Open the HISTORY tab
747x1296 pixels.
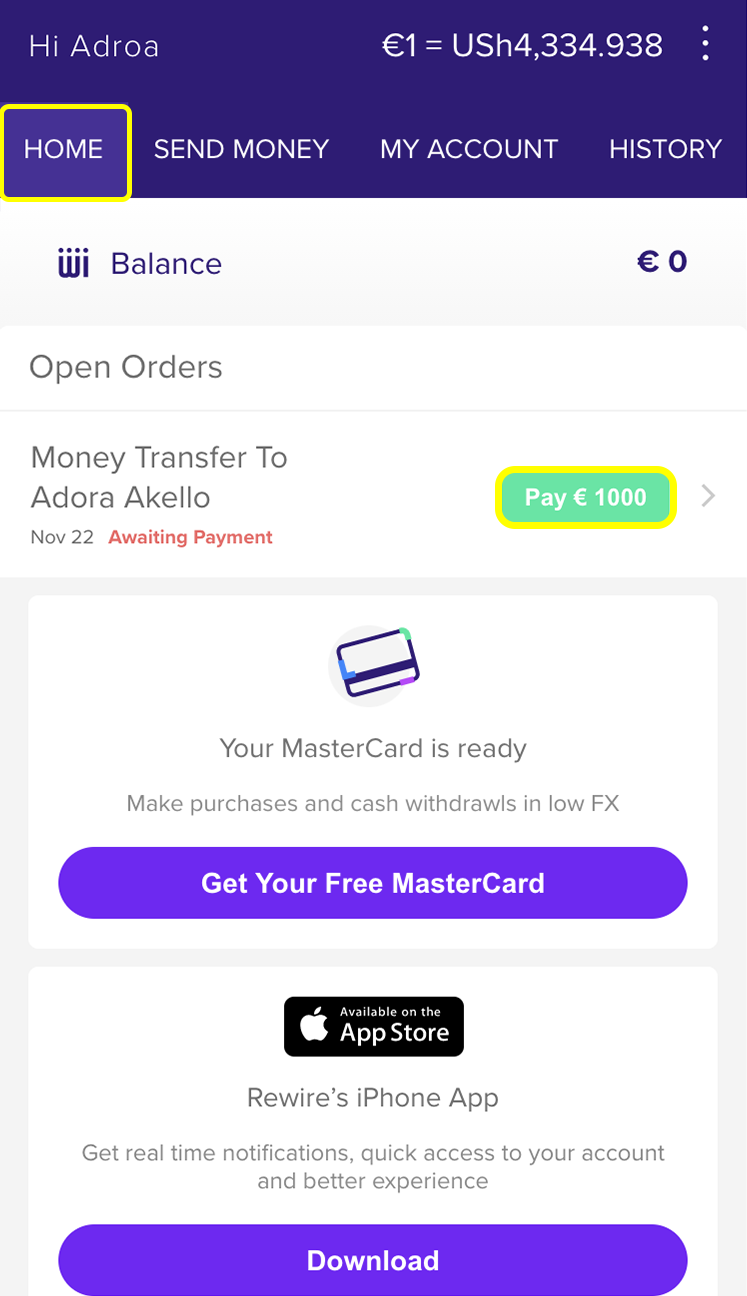tap(665, 150)
